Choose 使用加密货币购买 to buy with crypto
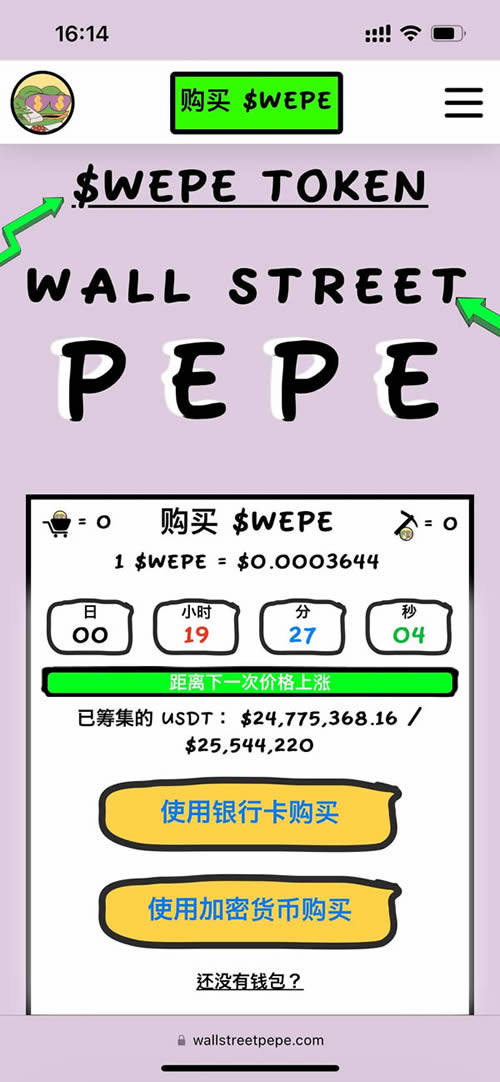 (250, 909)
